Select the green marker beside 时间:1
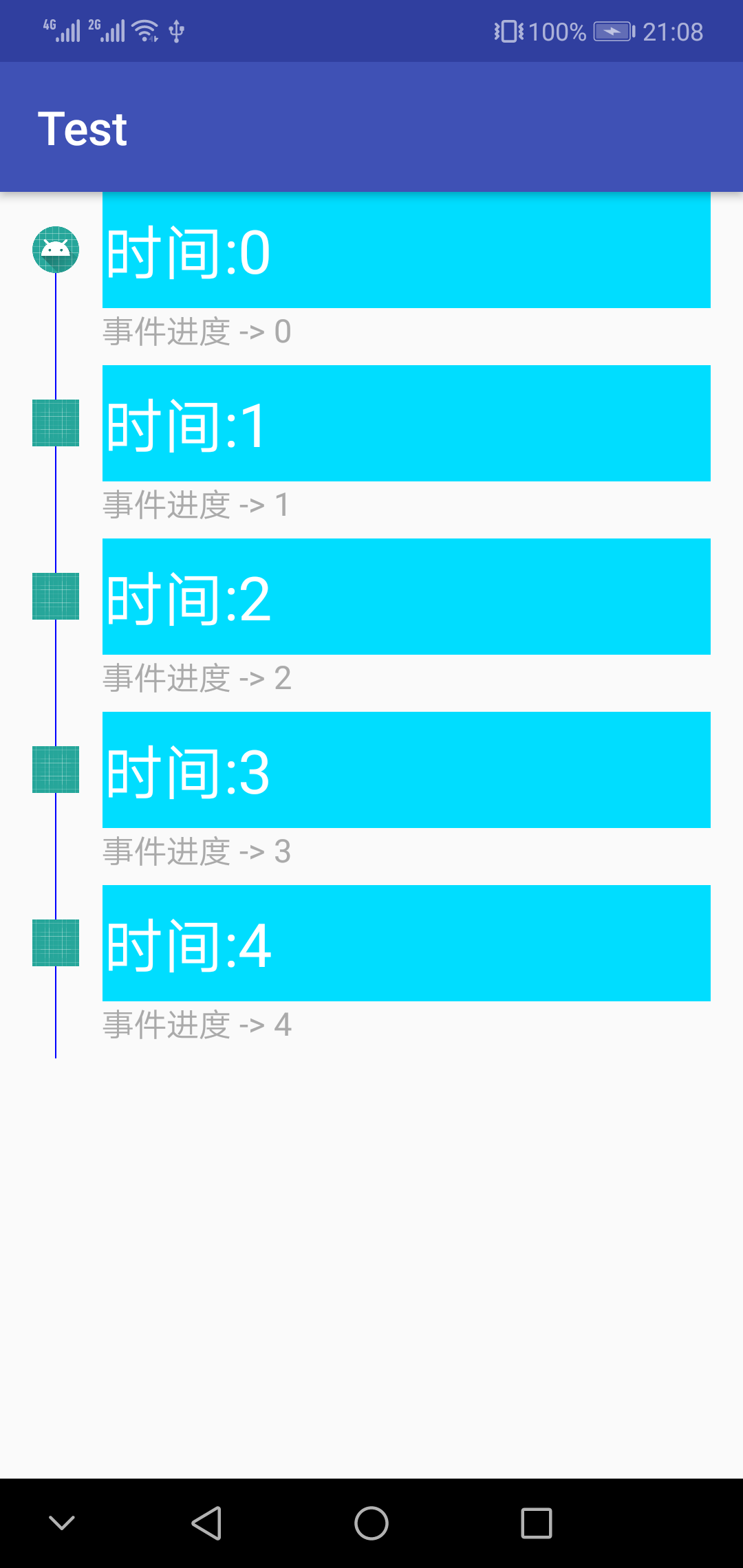The height and width of the screenshot is (1568, 743). click(56, 423)
